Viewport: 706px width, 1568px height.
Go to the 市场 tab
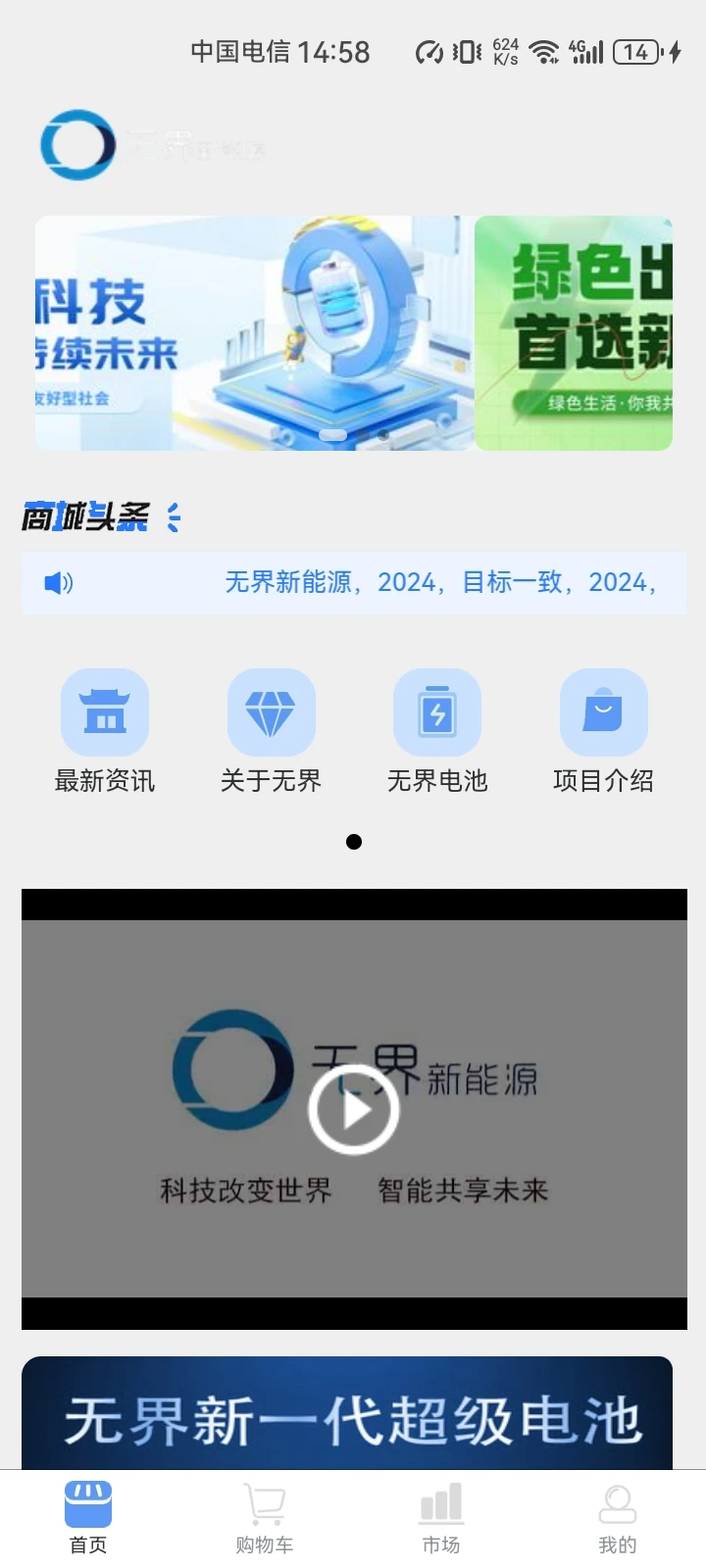click(441, 1518)
